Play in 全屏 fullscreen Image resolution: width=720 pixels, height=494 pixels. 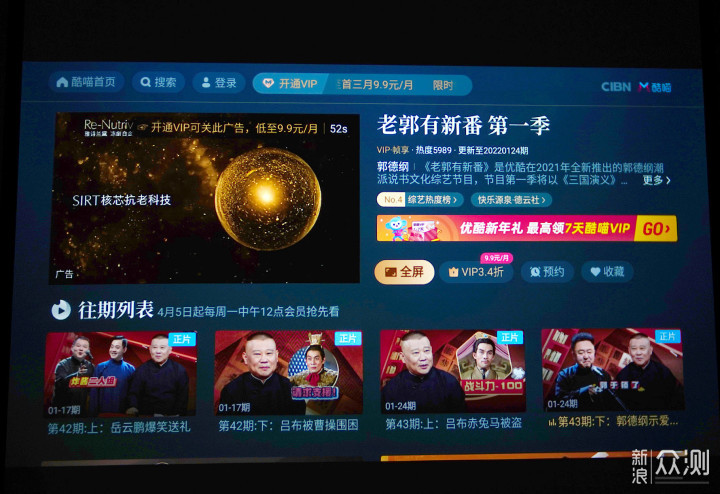(403, 271)
